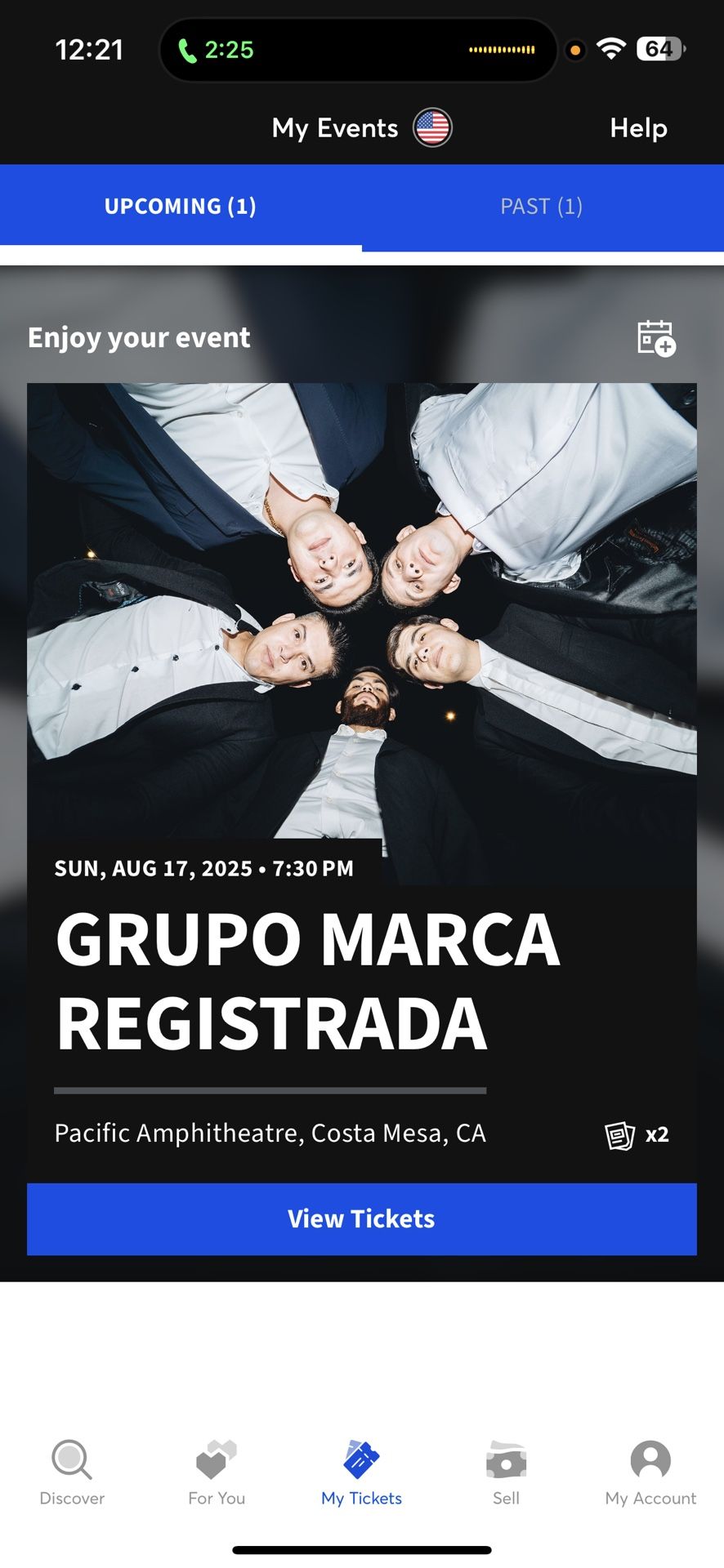
Task: View Tickets for Grupo Marca Registrada
Action: pos(361,1218)
